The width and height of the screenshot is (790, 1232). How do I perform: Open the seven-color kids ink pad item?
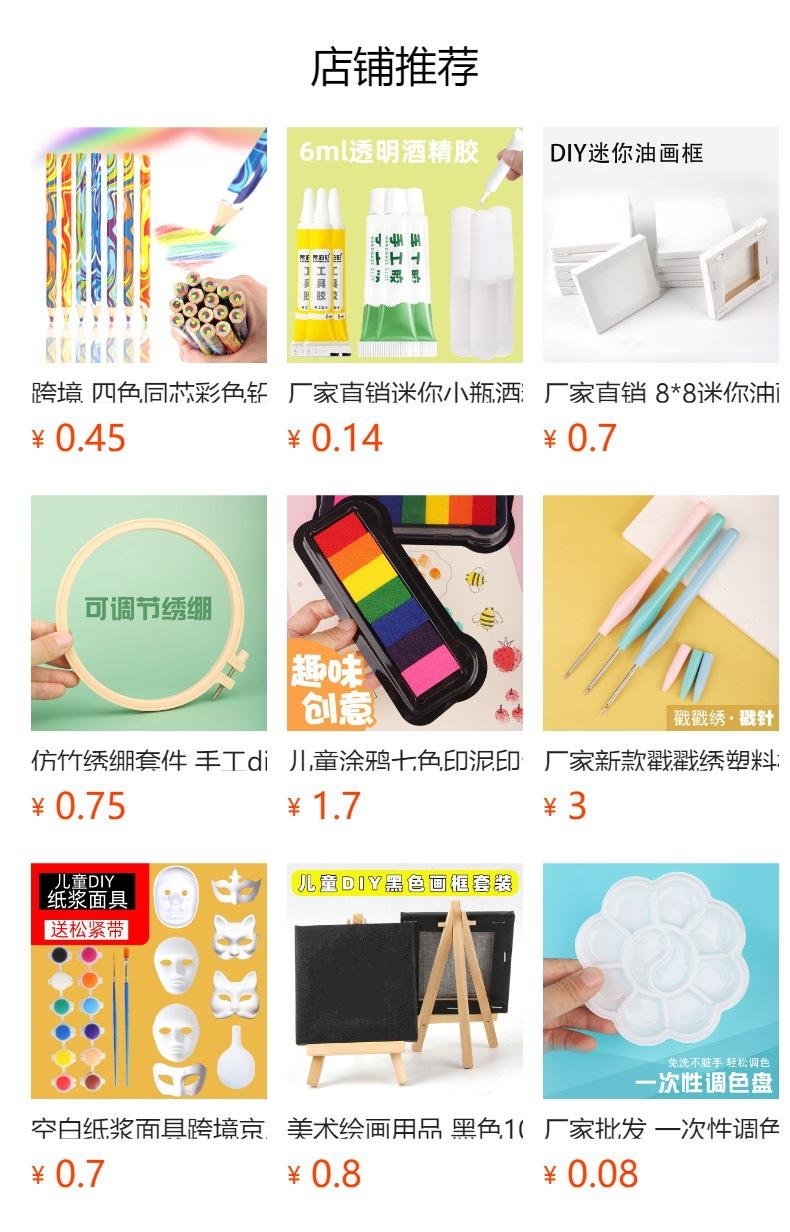click(x=405, y=613)
